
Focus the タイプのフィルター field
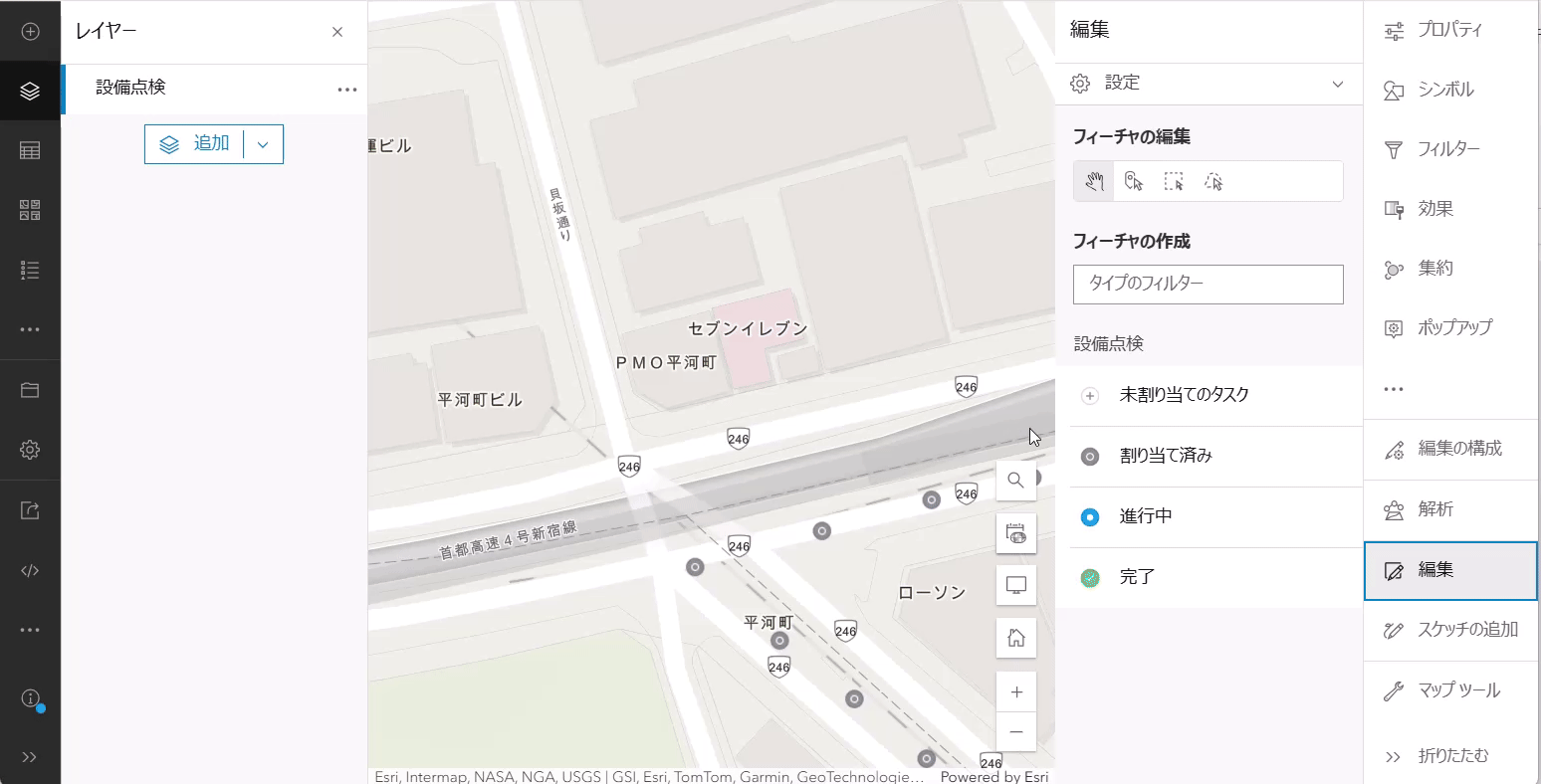1208,284
